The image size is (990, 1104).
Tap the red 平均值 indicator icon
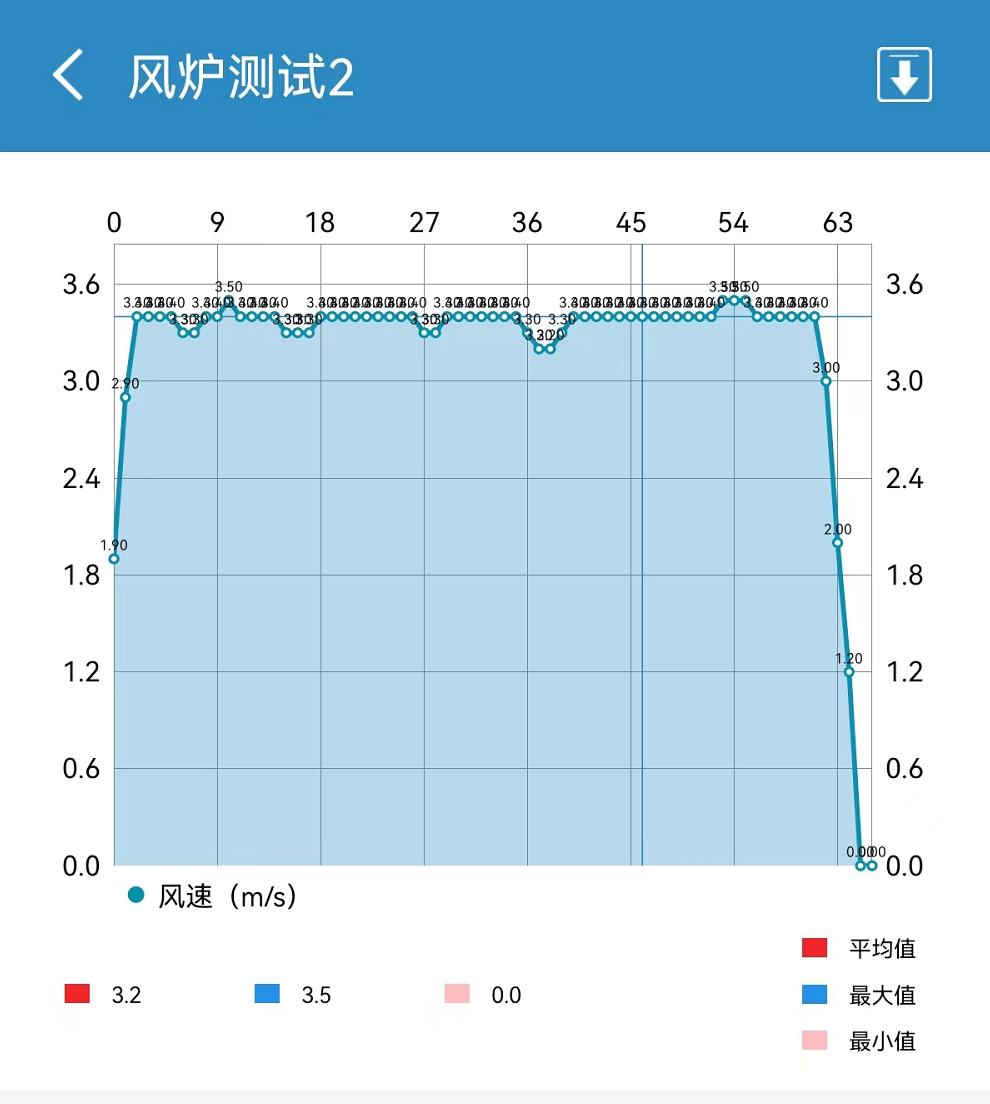click(812, 948)
